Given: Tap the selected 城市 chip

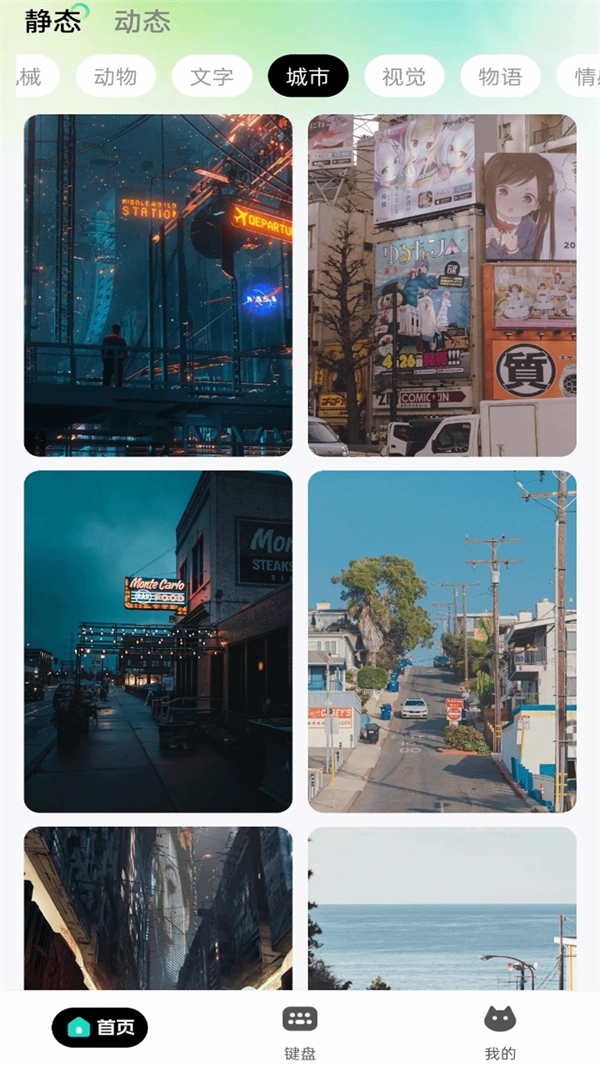Looking at the screenshot, I should (x=307, y=76).
